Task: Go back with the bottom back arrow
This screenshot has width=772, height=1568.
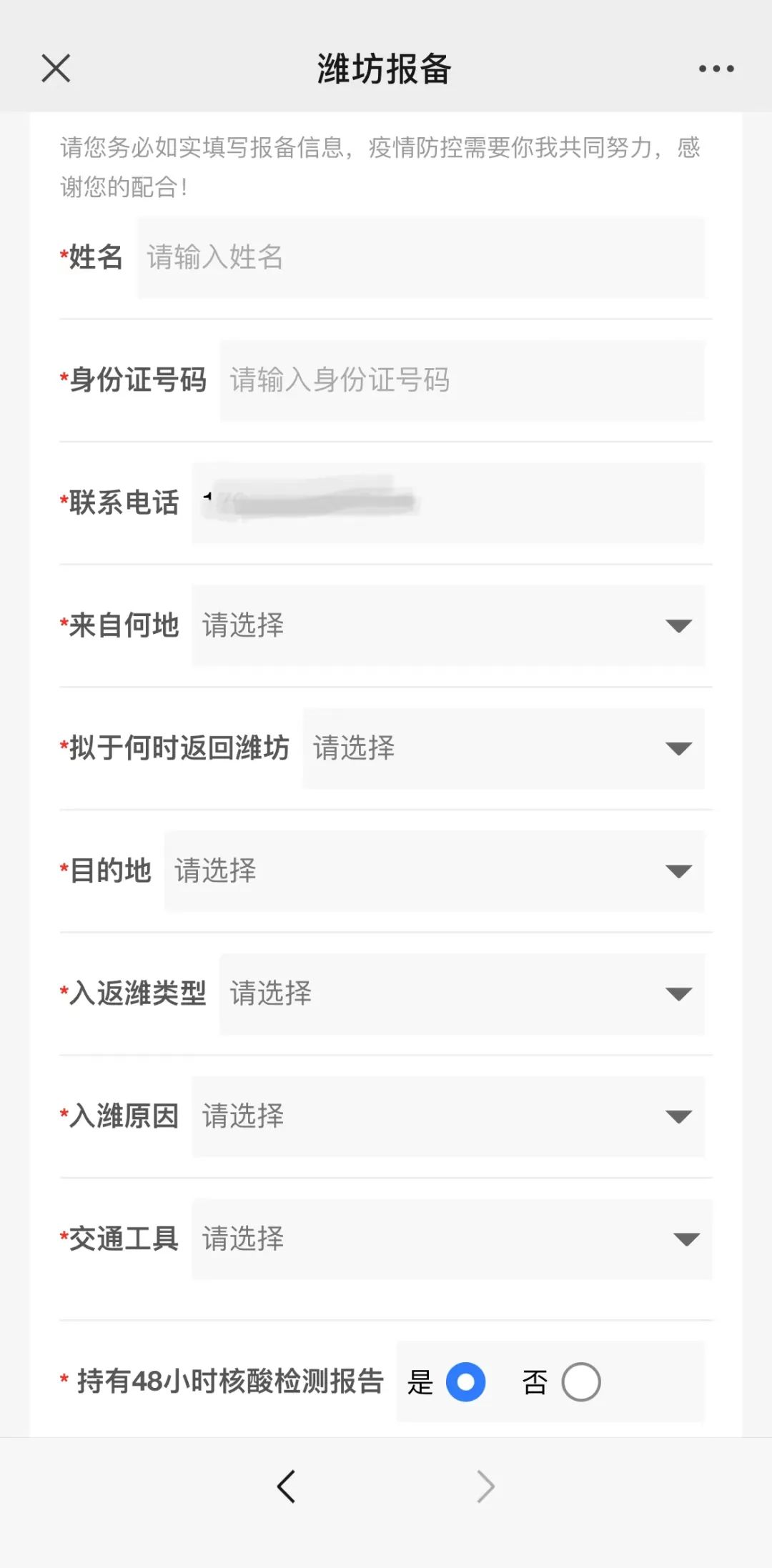Action: [286, 1487]
